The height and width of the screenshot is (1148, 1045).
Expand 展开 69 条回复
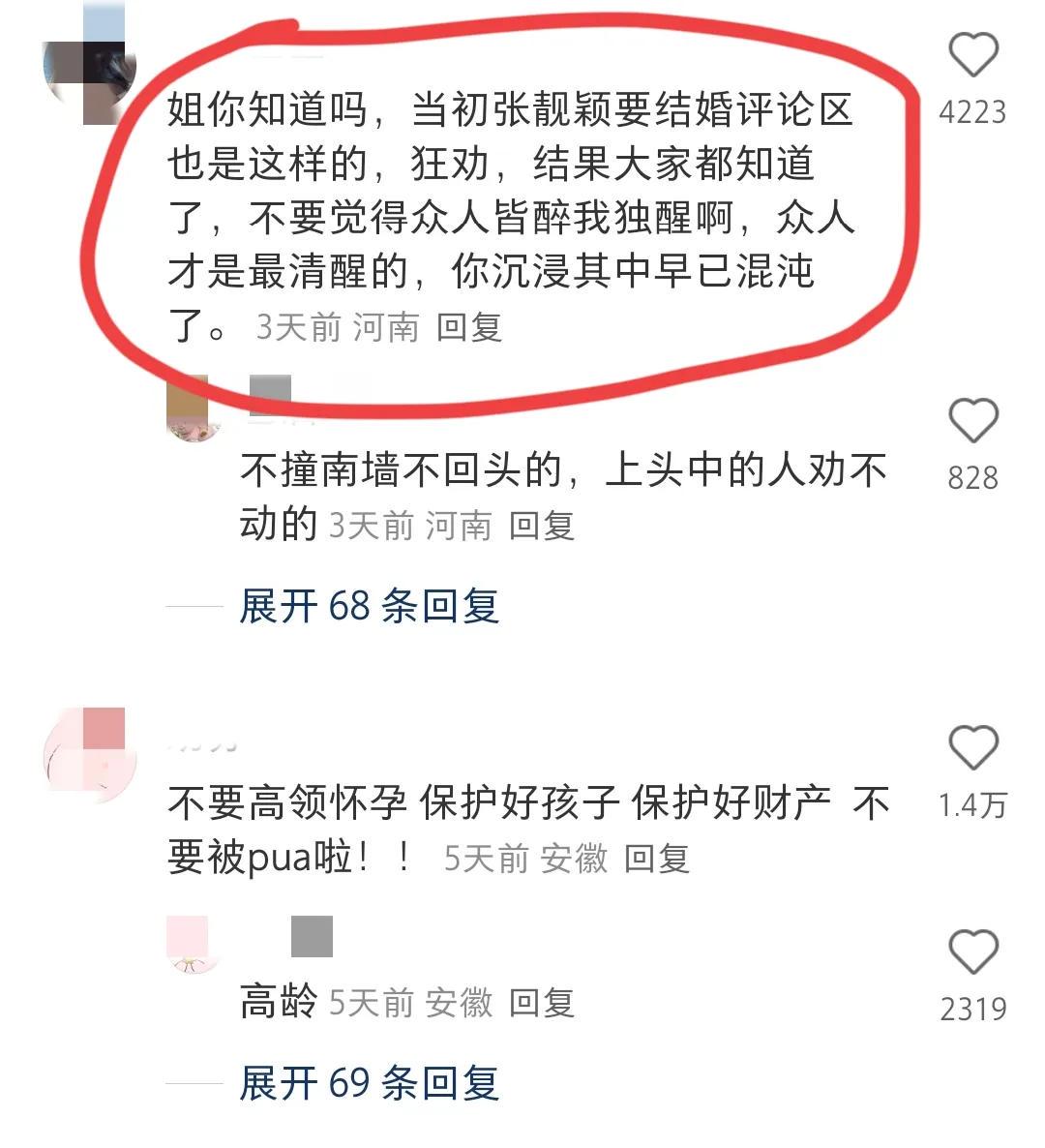(369, 1082)
